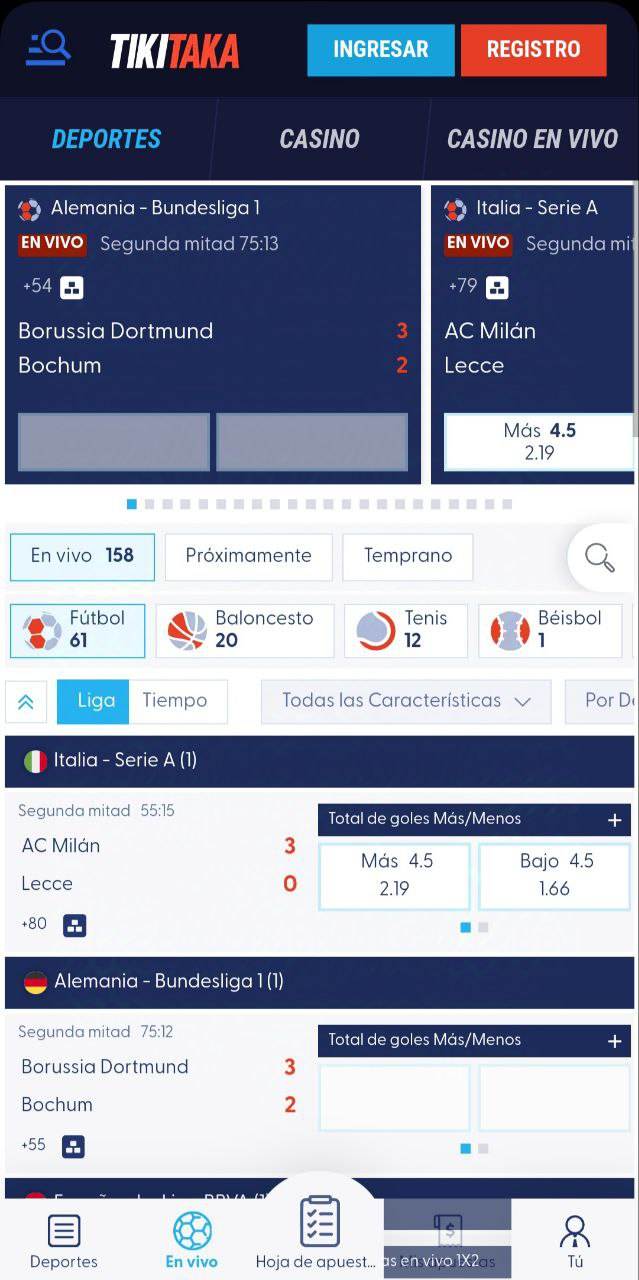The width and height of the screenshot is (639, 1280).
Task: Go to the Tú profile tab
Action: 575,1241
